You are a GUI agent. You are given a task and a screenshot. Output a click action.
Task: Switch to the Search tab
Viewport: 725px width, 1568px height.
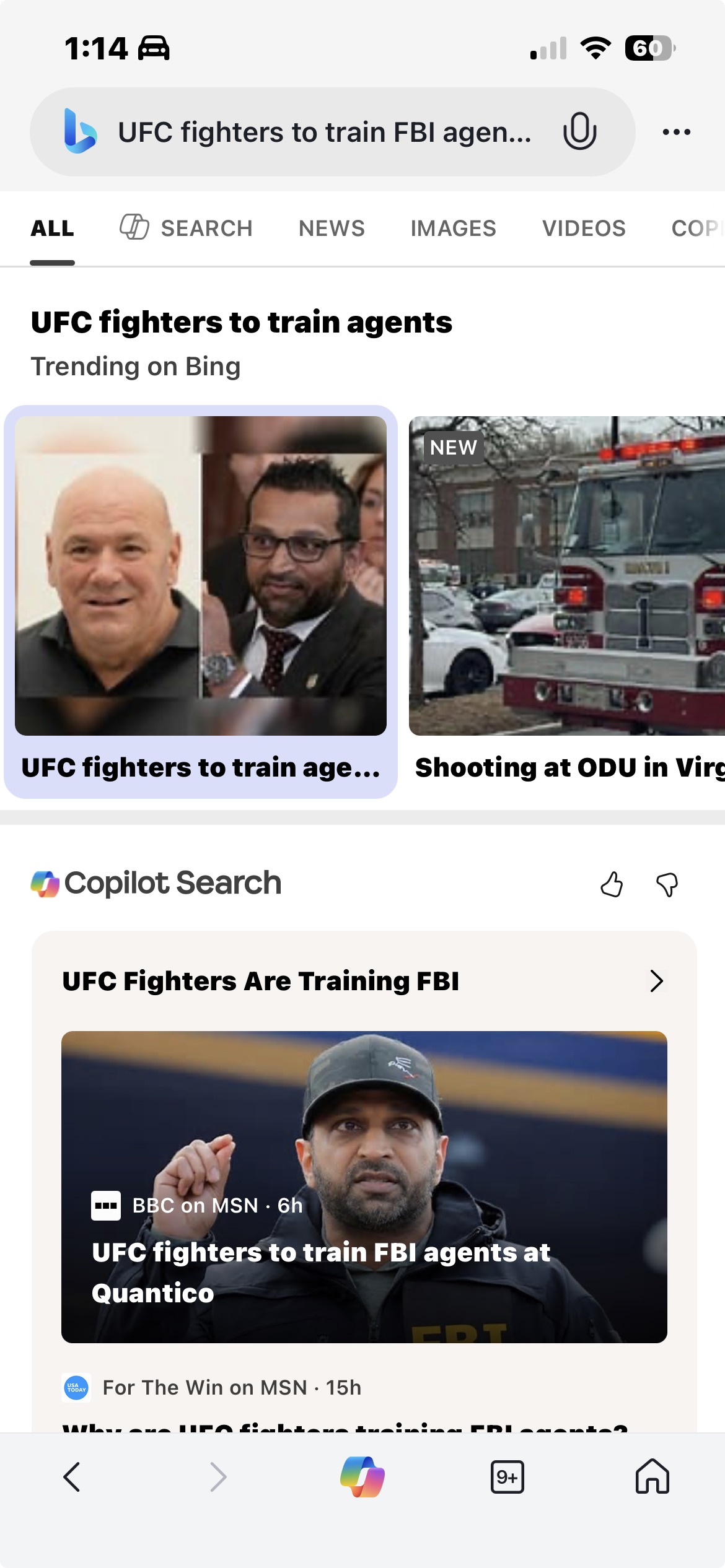tap(187, 229)
